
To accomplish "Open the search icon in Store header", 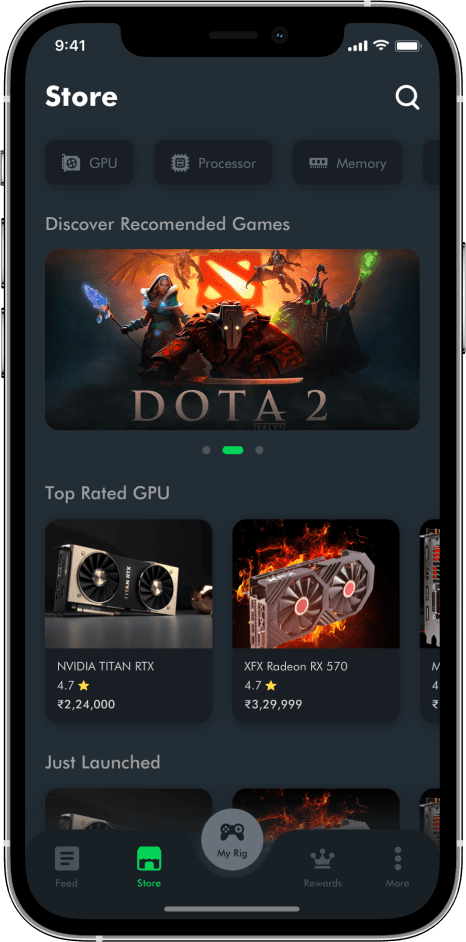I will coord(407,97).
